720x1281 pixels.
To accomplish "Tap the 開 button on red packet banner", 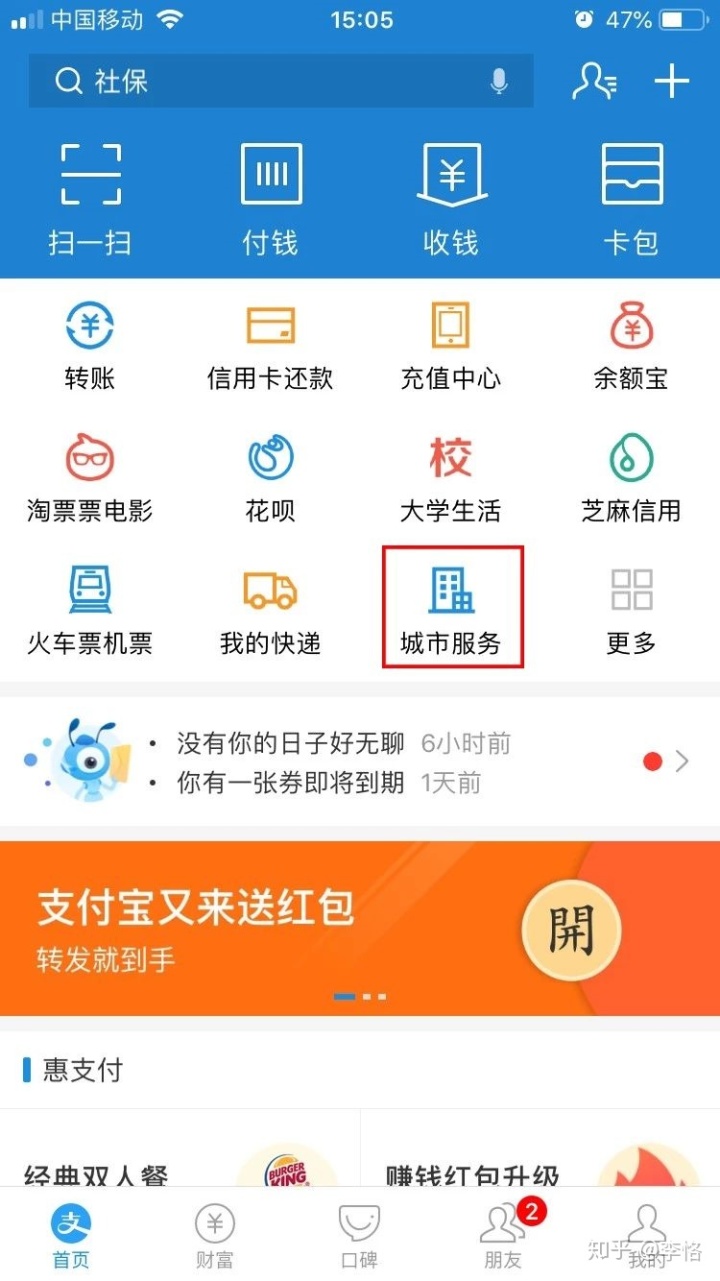I will tap(572, 929).
